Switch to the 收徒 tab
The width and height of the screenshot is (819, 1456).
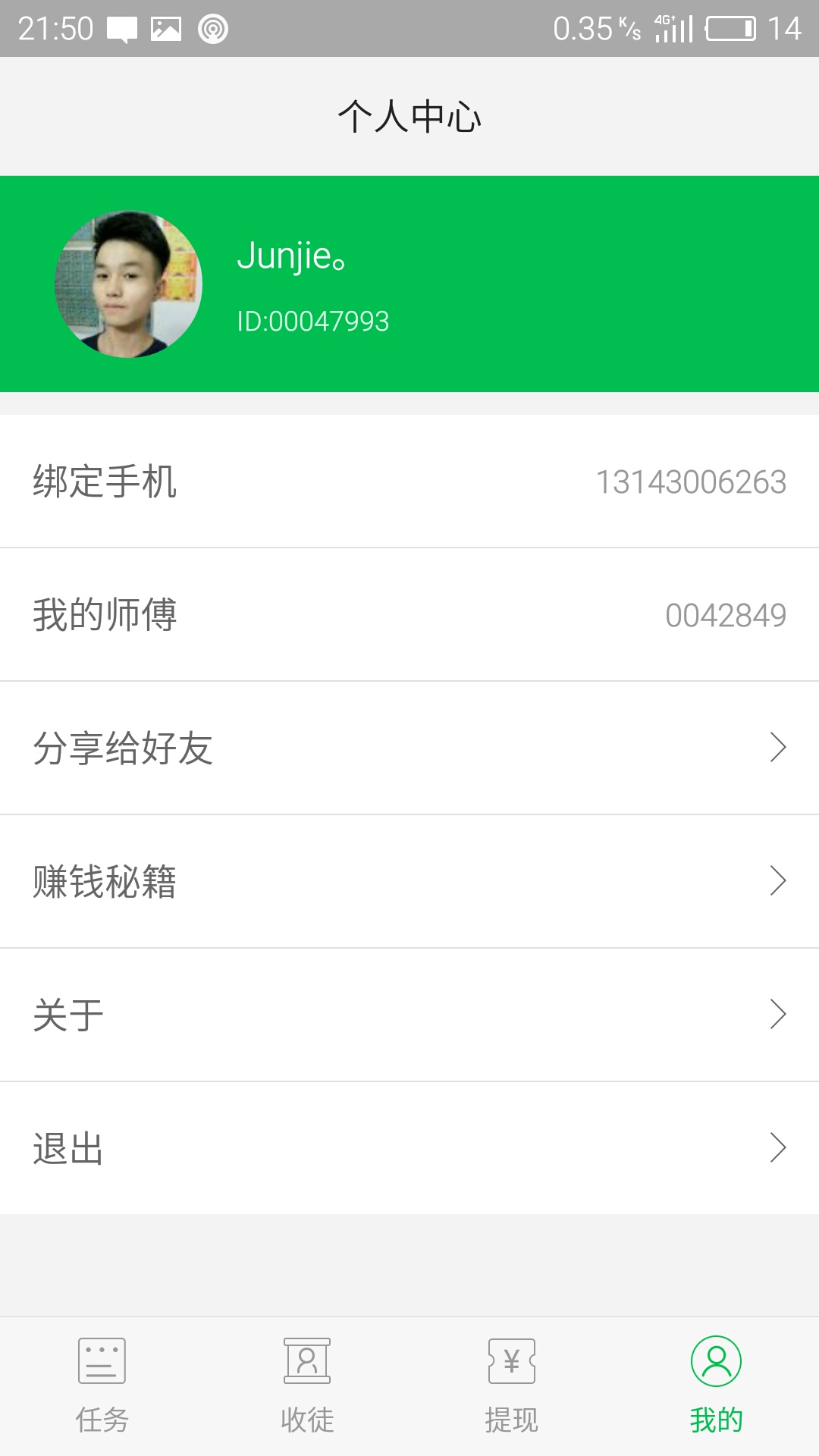click(307, 1386)
